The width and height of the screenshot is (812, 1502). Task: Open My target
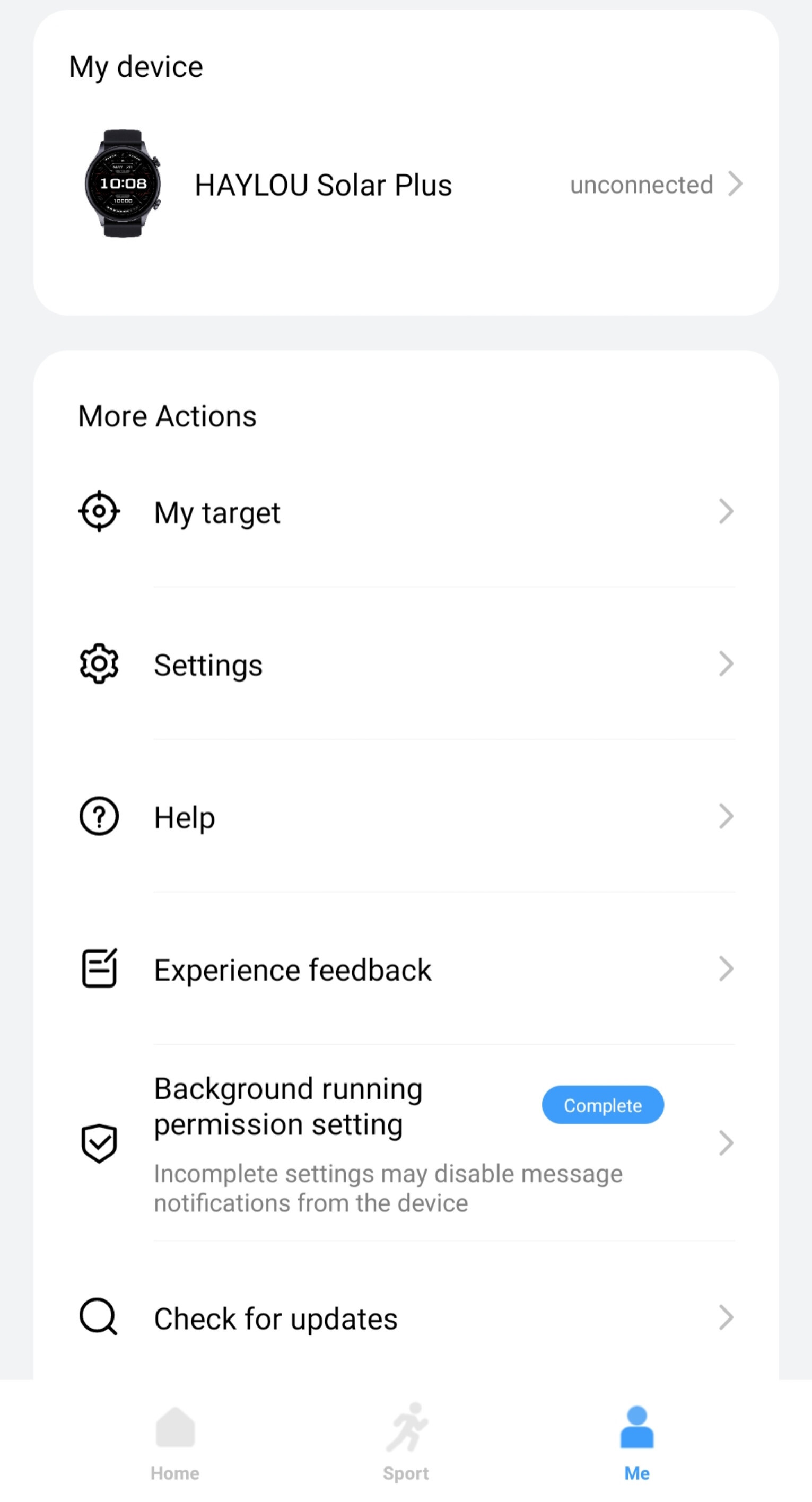(x=406, y=512)
